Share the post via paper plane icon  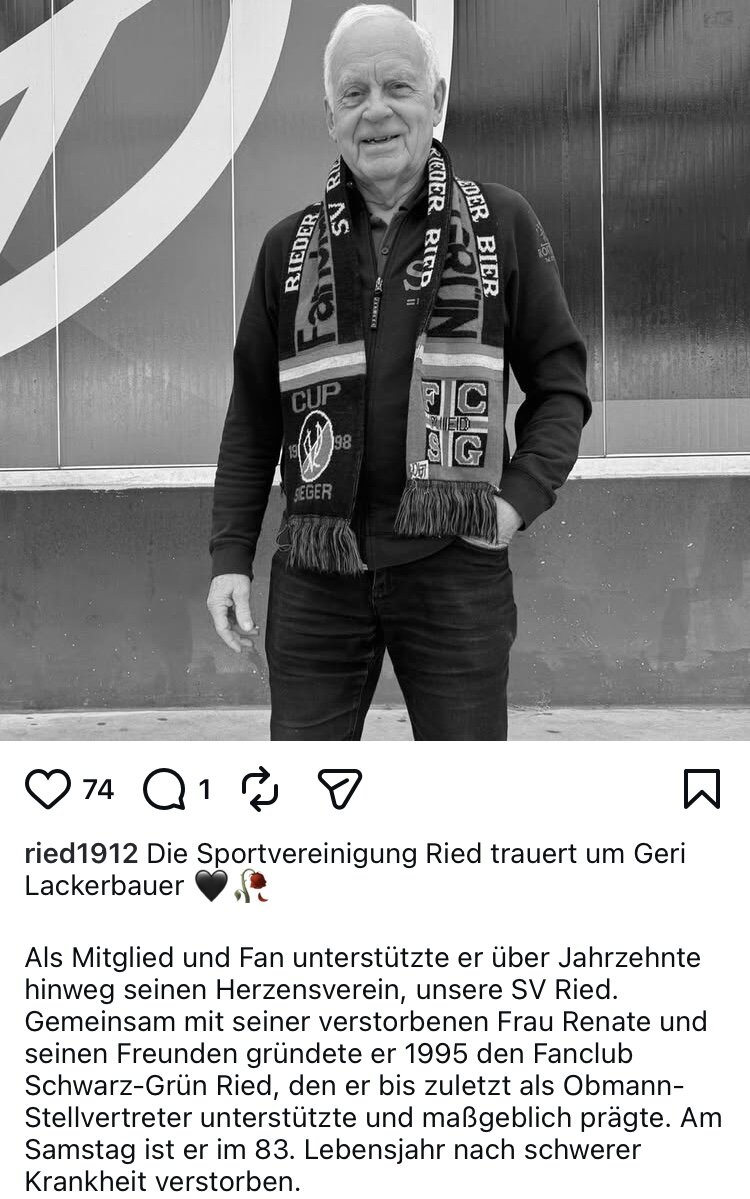(x=339, y=789)
